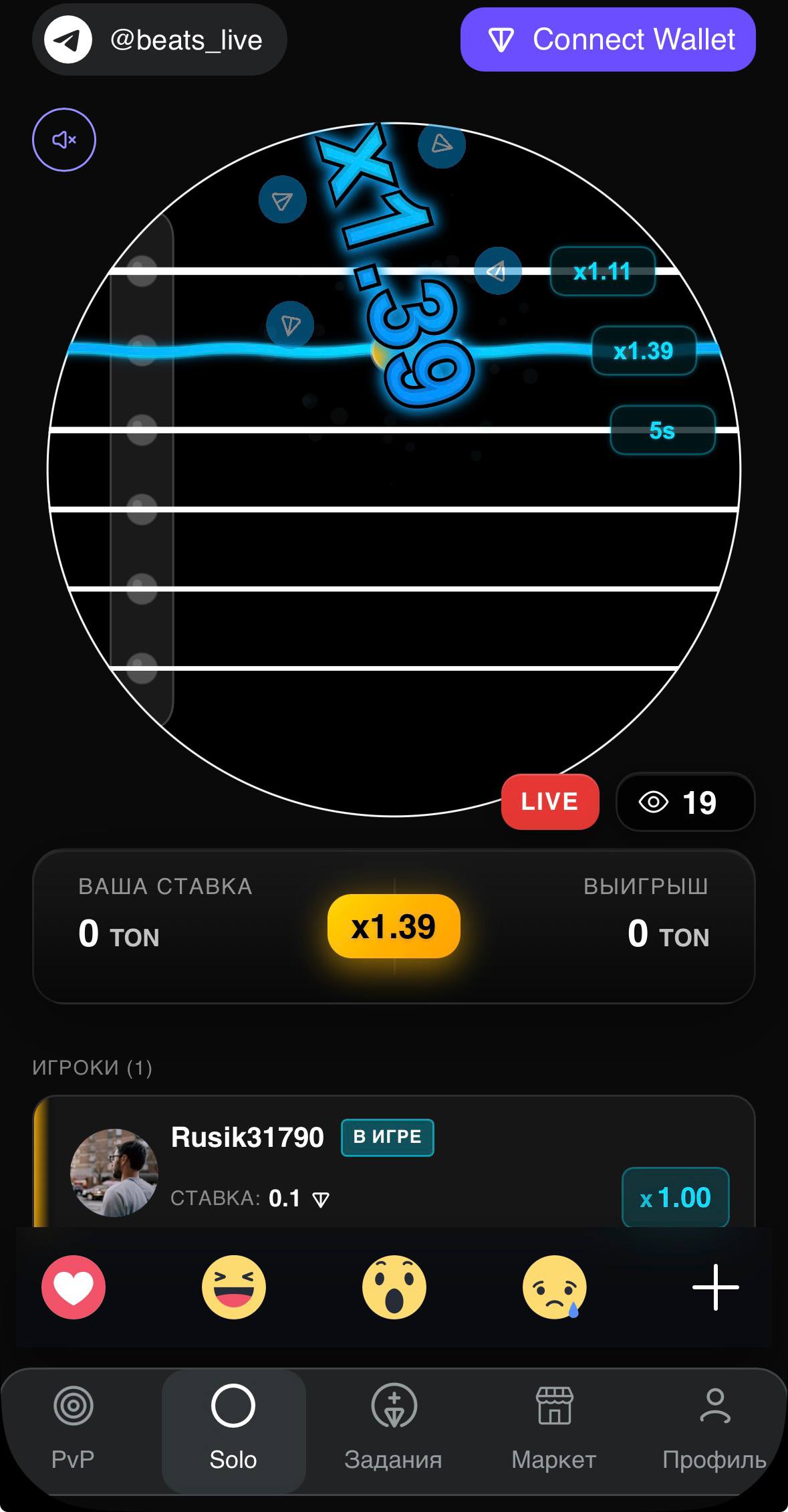
Task: Tap the x1.00 multiplier badge on player row
Action: (x=674, y=1198)
